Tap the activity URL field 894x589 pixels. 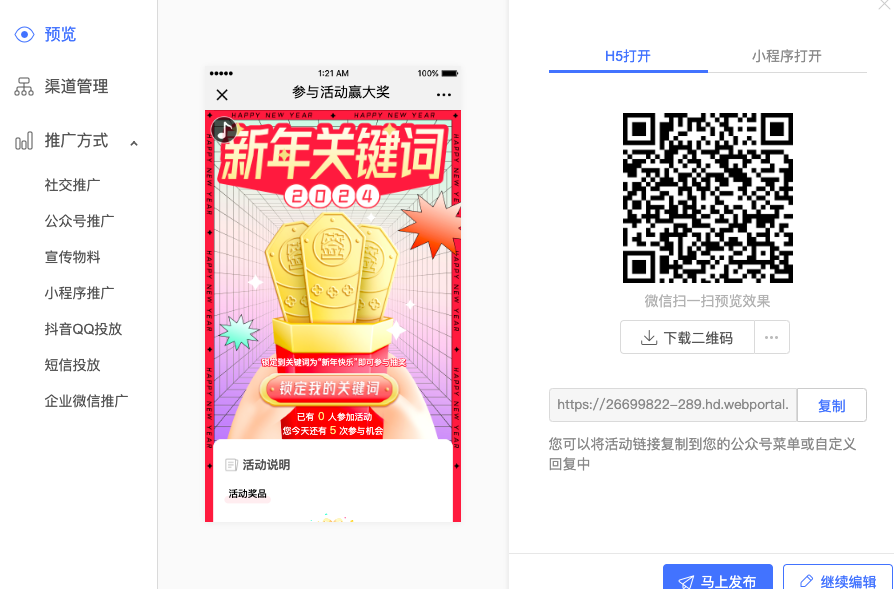click(x=672, y=406)
